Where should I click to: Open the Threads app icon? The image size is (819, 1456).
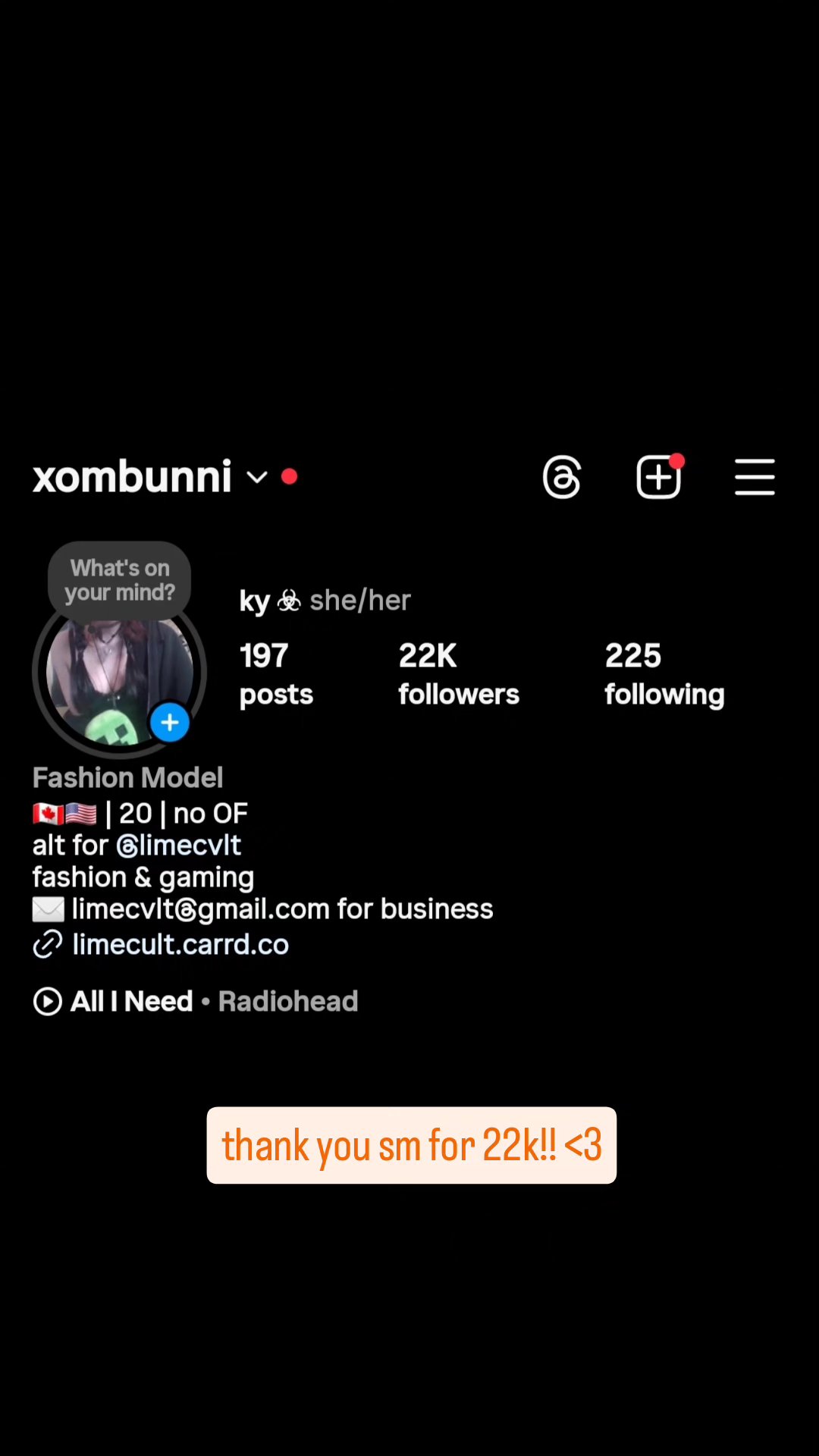coord(562,476)
